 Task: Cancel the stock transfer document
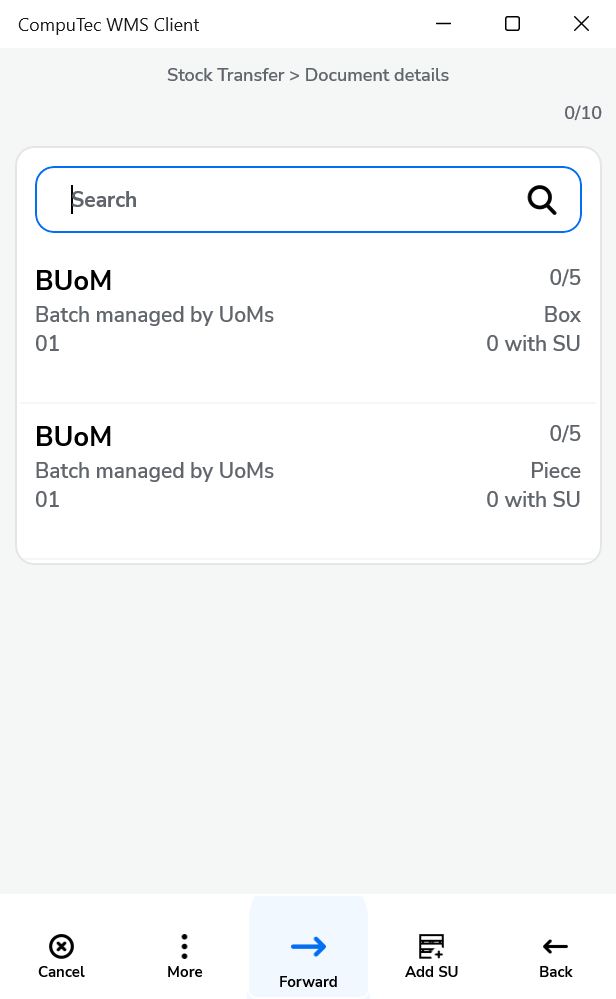[61, 955]
